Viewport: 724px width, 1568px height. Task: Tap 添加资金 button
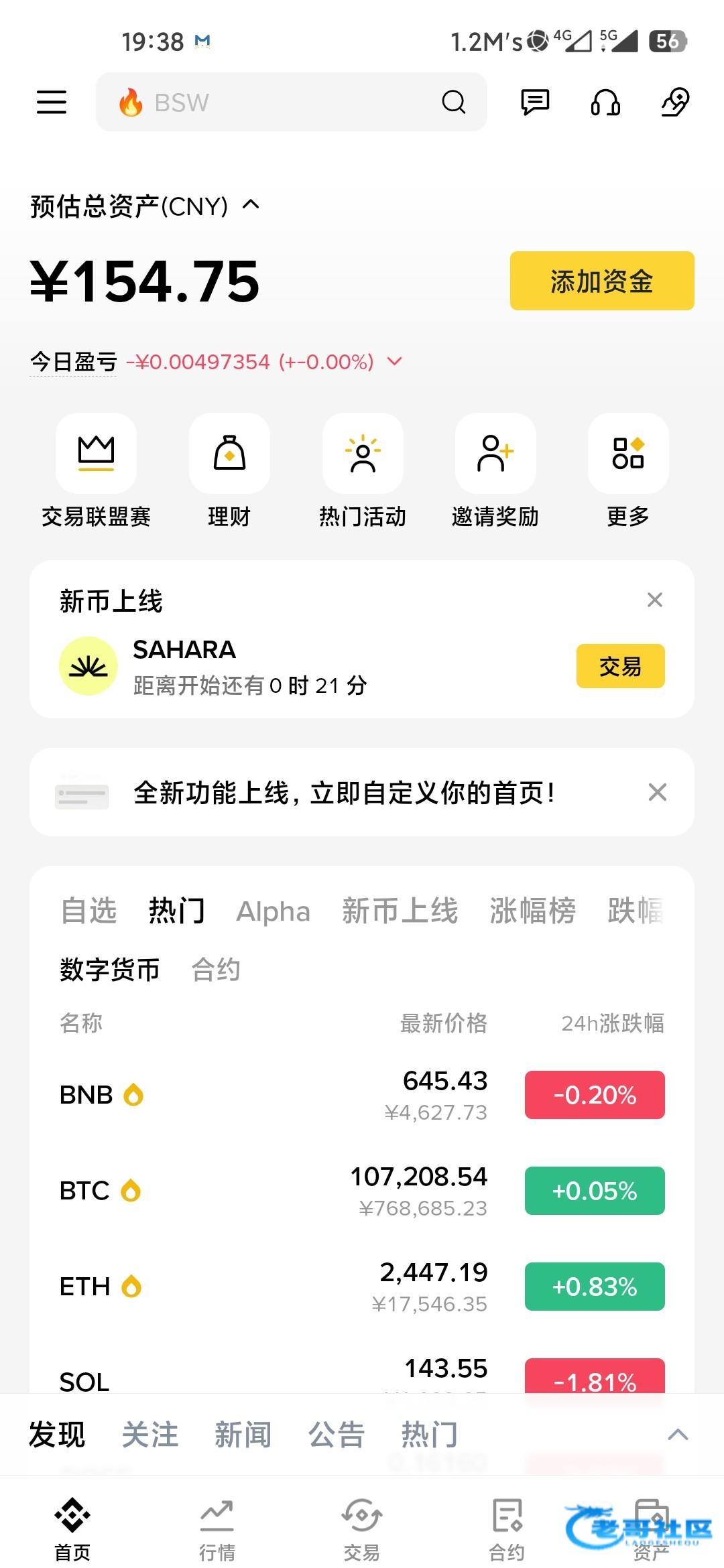pos(602,281)
